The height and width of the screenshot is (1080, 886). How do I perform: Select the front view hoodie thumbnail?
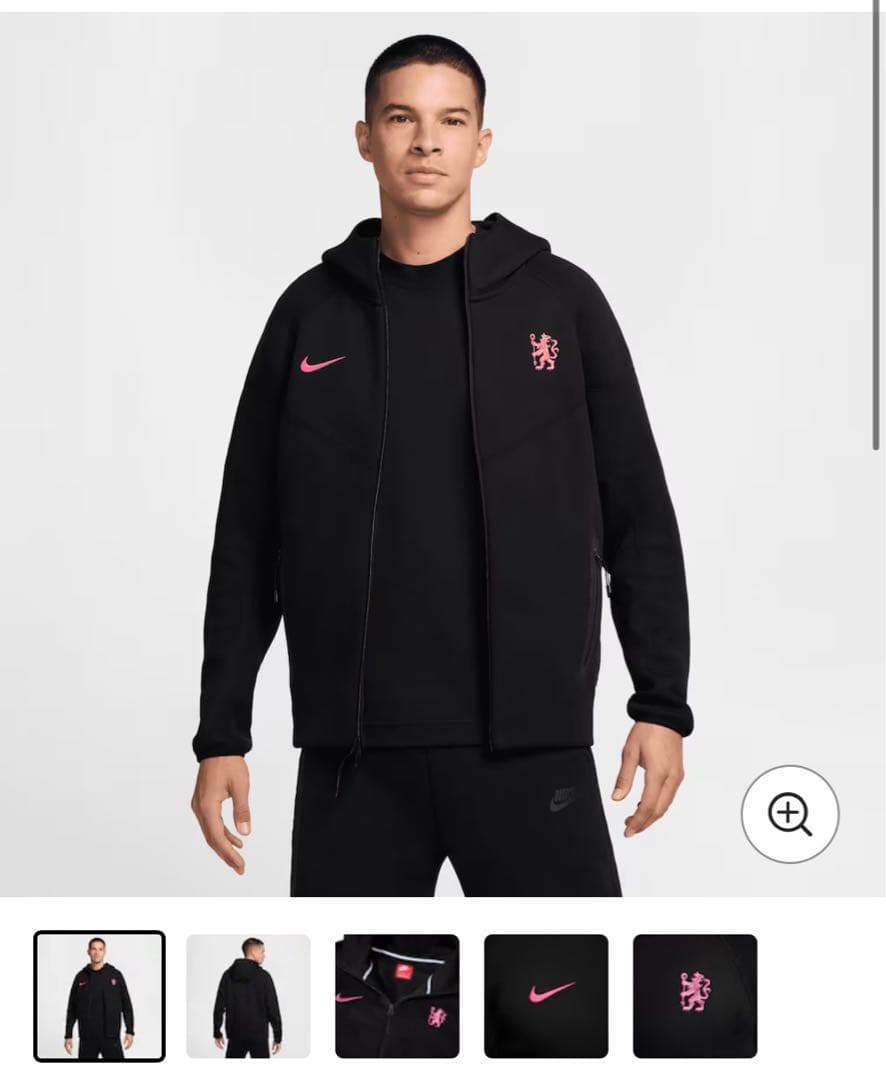point(99,996)
